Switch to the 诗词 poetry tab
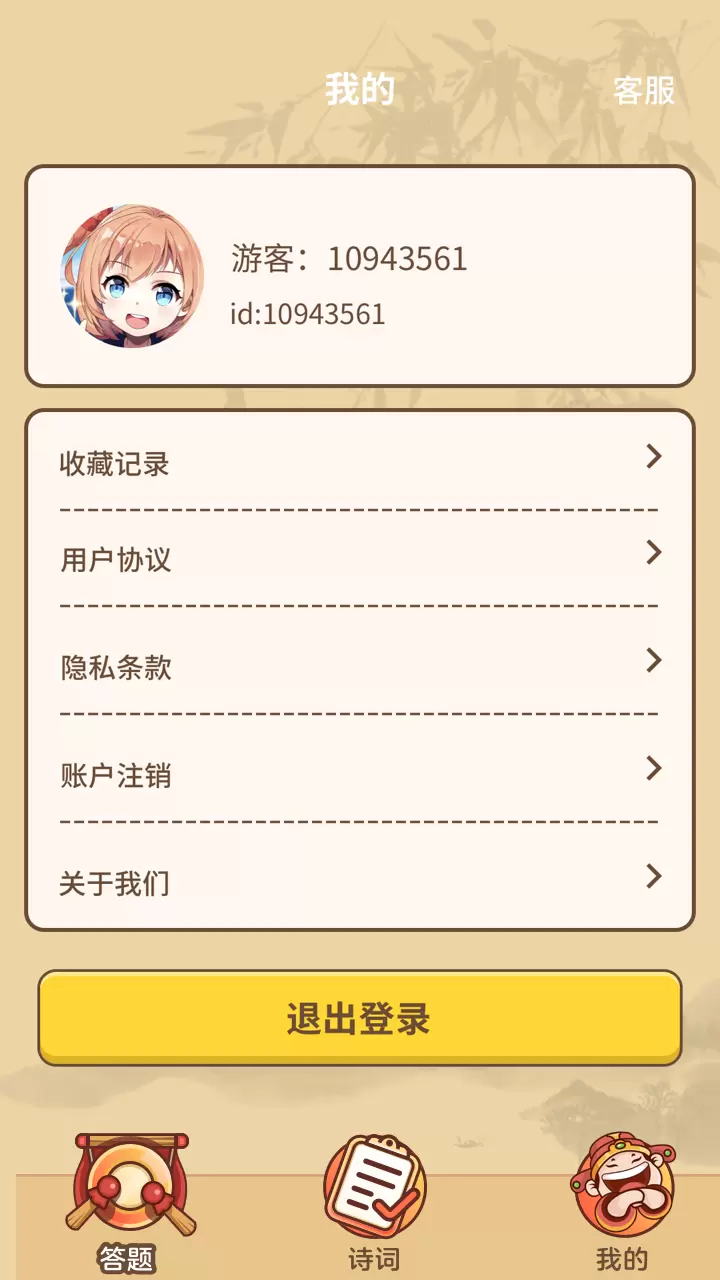This screenshot has height=1280, width=720. click(374, 1200)
